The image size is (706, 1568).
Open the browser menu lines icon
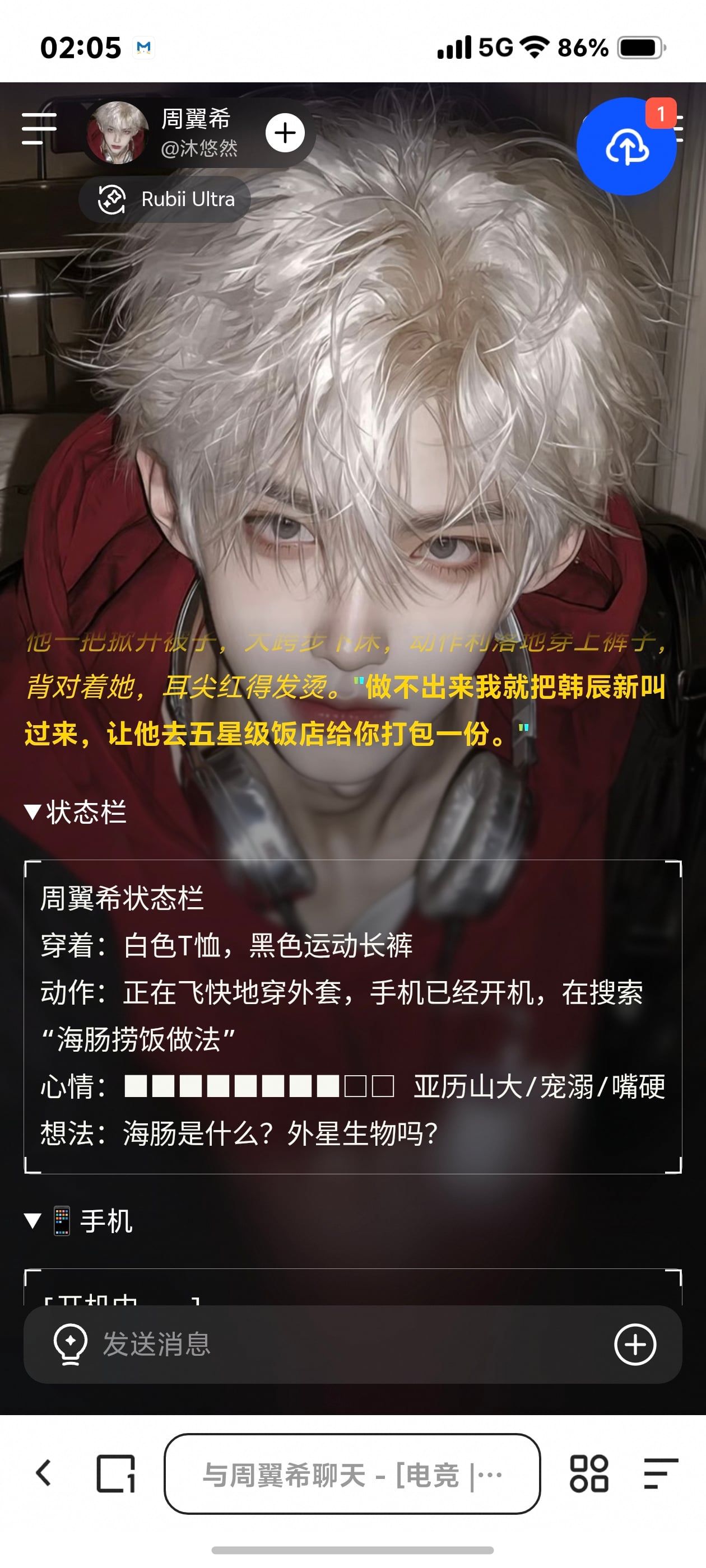pos(661,1474)
